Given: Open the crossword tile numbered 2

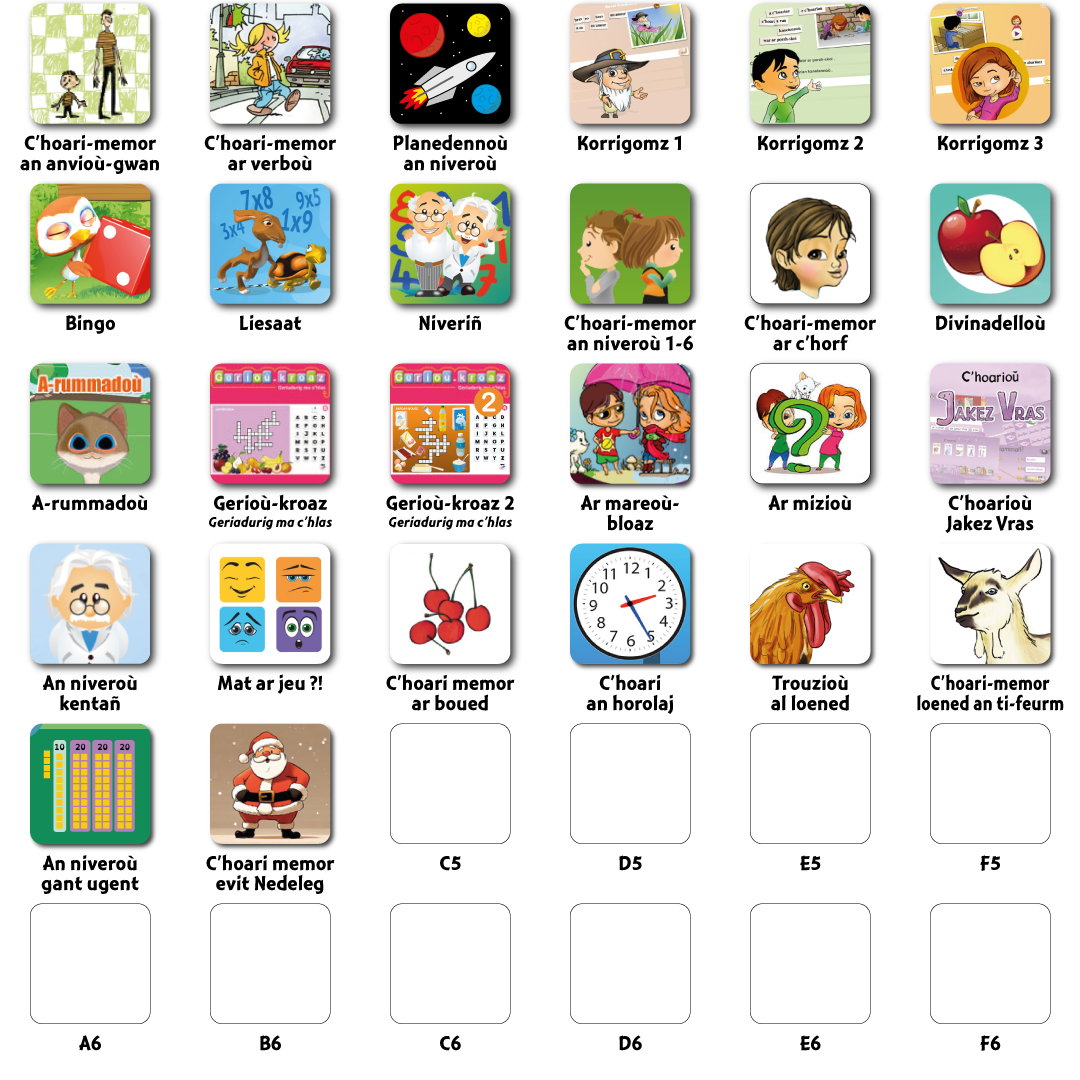Looking at the screenshot, I should (x=450, y=423).
